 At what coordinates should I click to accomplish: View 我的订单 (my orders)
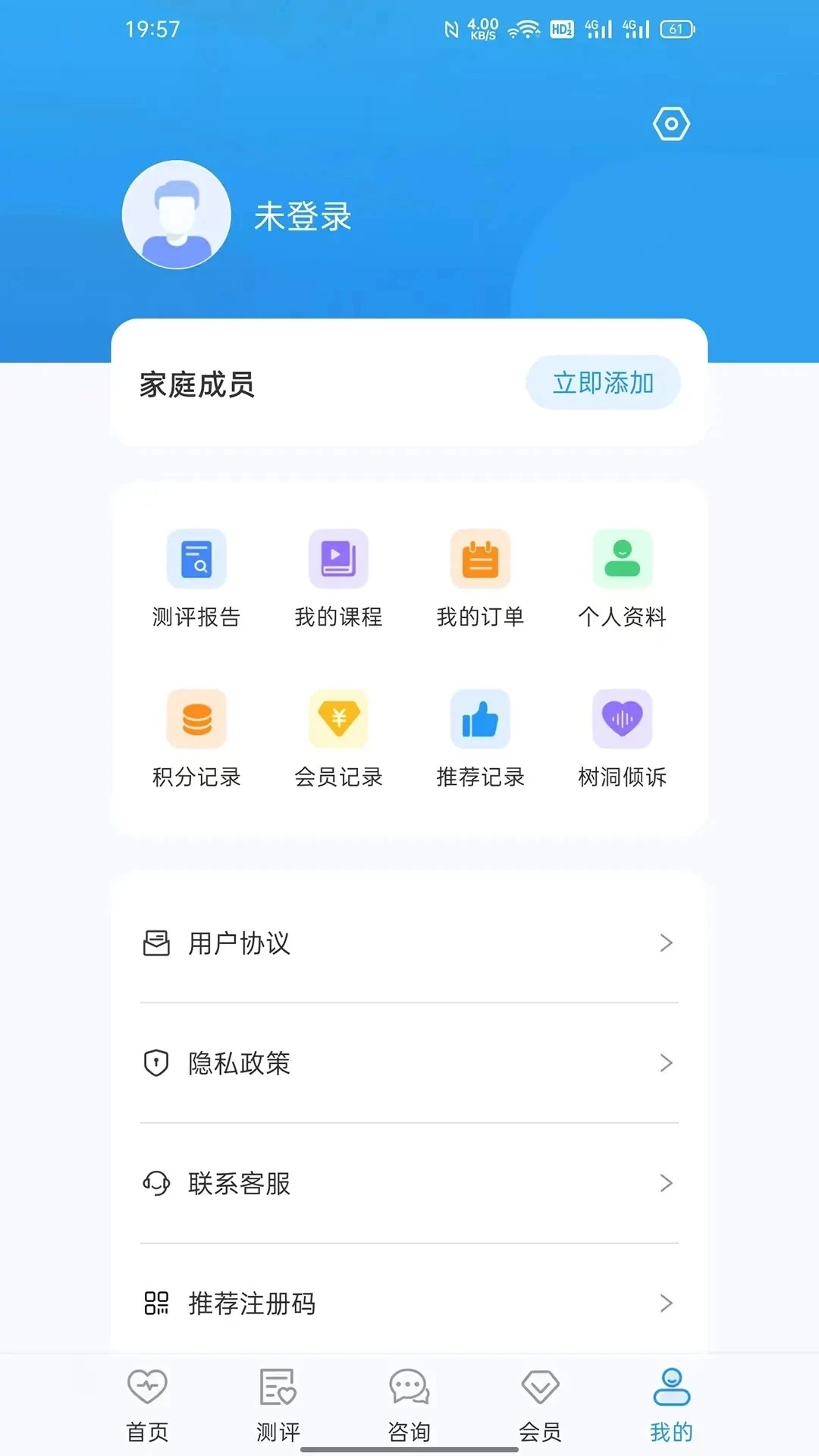(x=480, y=559)
